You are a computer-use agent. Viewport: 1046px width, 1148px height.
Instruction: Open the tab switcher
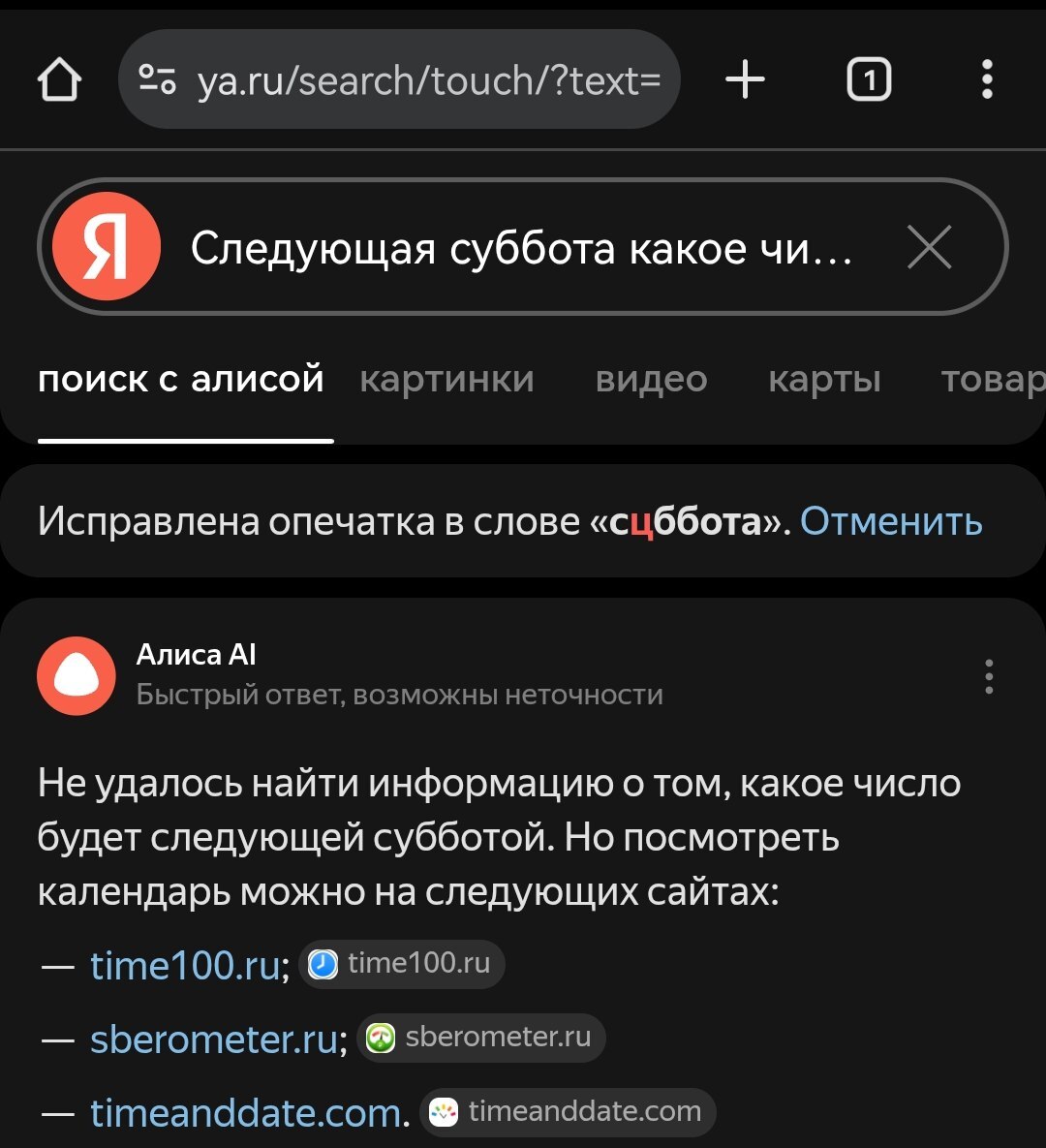[x=869, y=80]
